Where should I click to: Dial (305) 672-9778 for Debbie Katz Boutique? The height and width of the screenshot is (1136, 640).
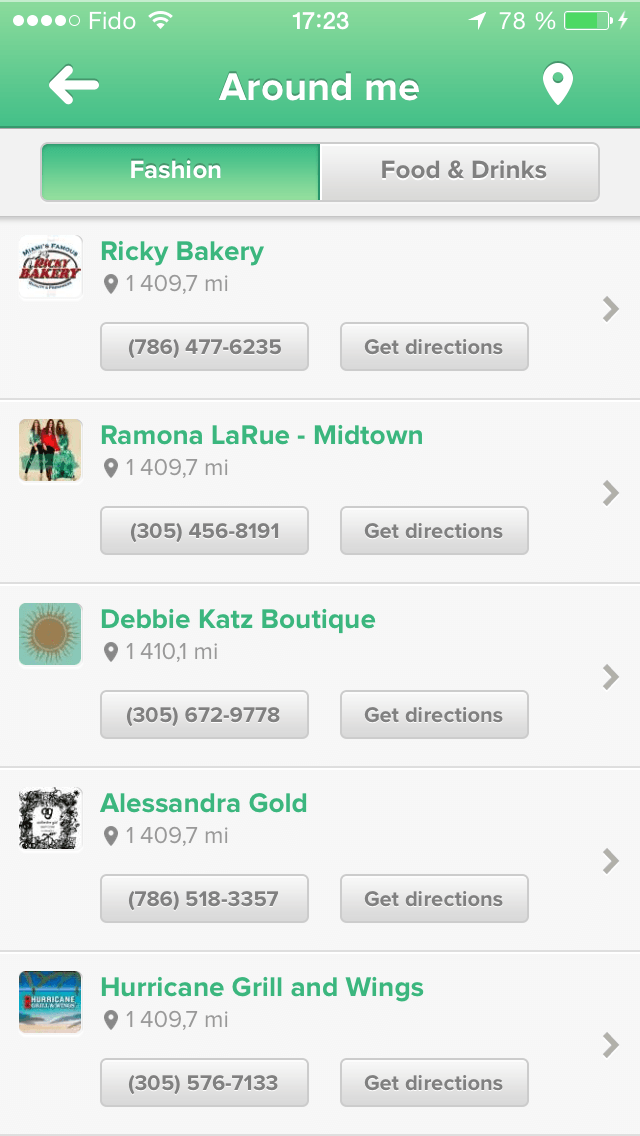pyautogui.click(x=204, y=715)
